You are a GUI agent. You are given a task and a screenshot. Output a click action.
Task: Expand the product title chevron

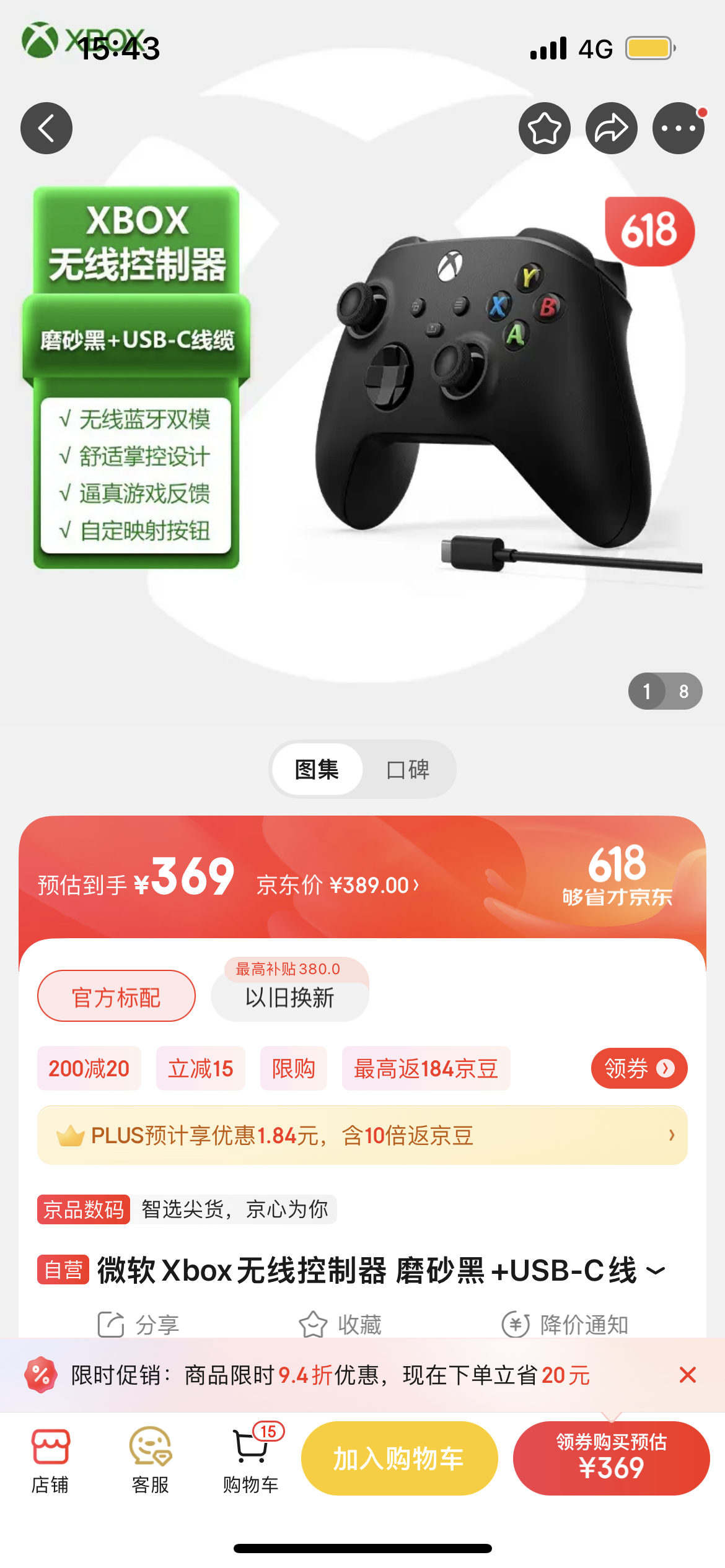tap(656, 1271)
